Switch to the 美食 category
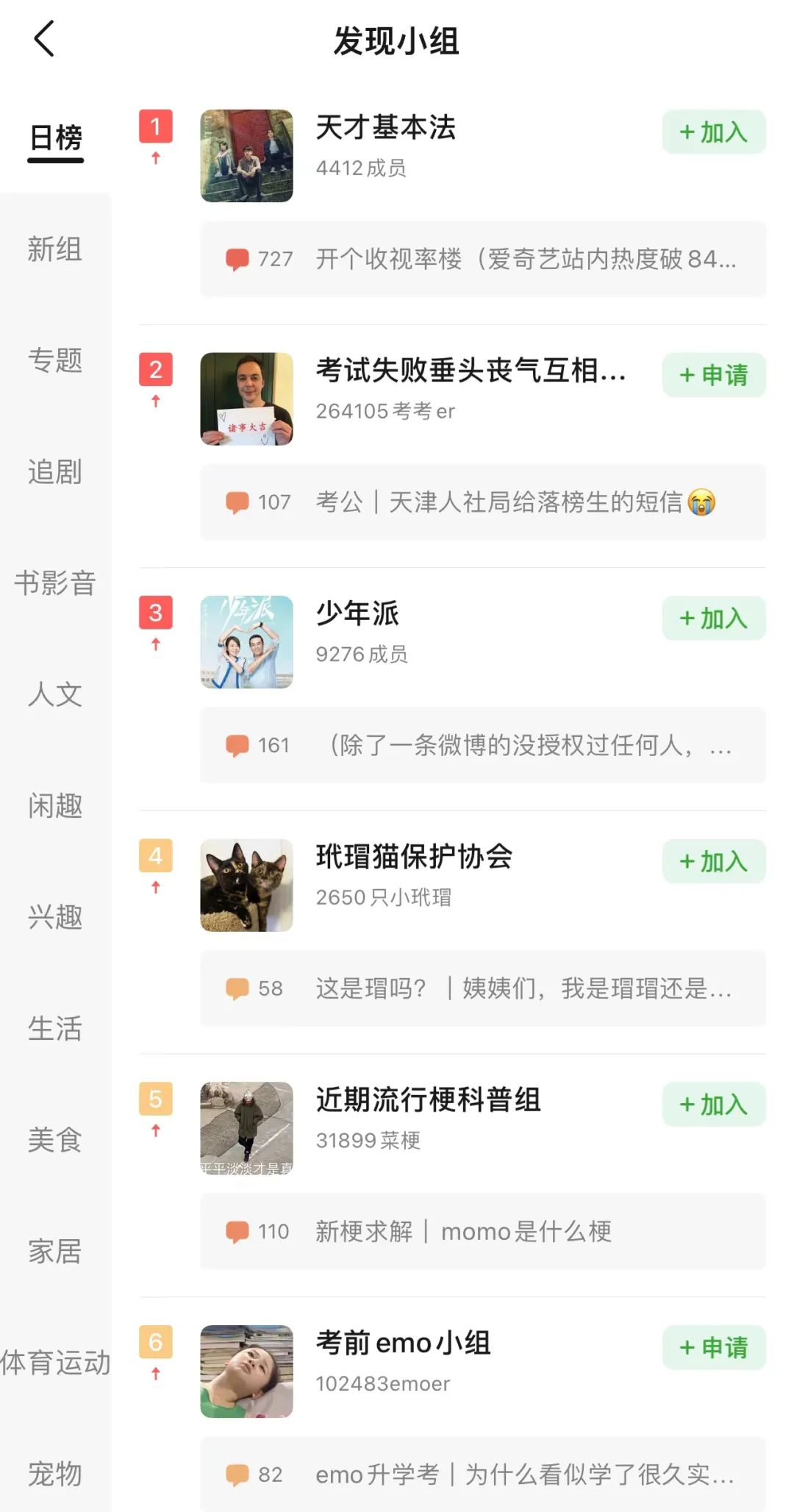Image resolution: width=794 pixels, height=1512 pixels. (x=55, y=1140)
